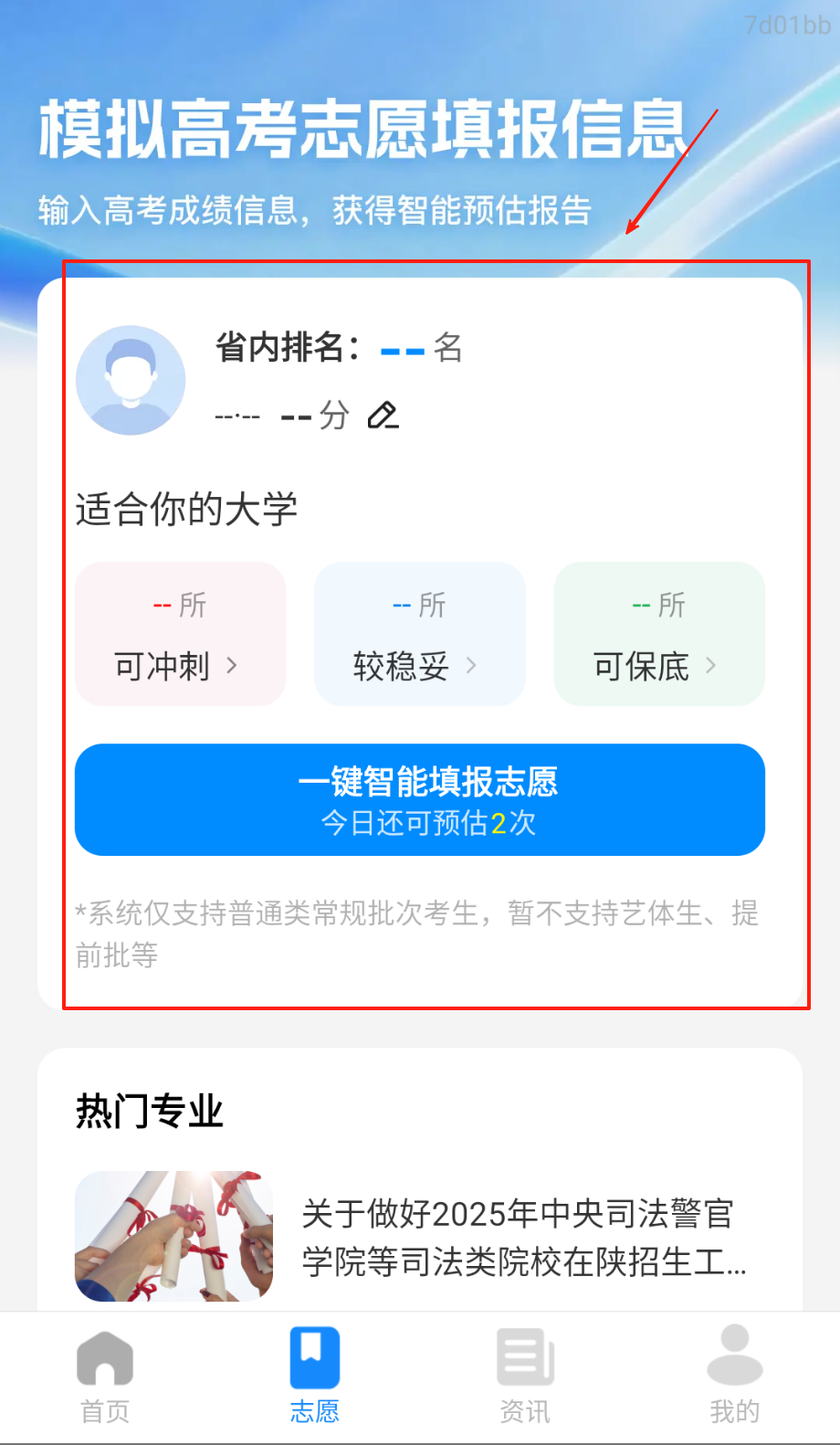Screen dimensions: 840x1445
Task: Tap the profile avatar
Action: tap(131, 380)
